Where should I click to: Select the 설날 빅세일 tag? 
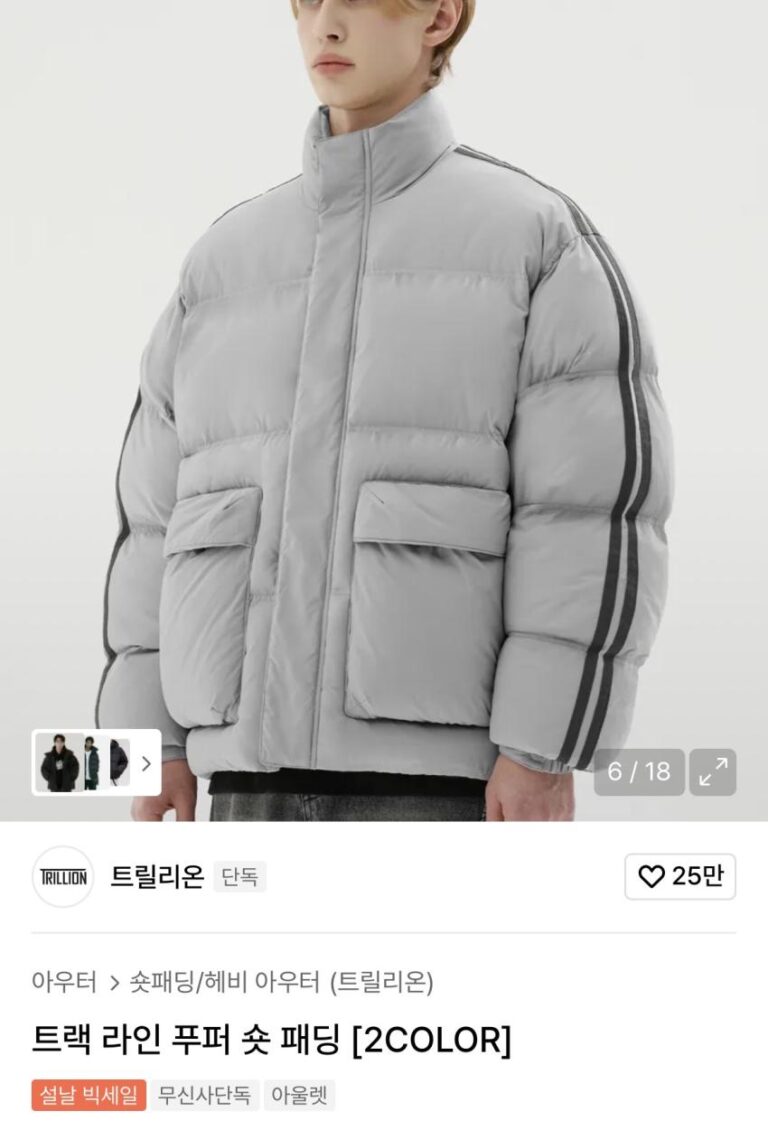89,1095
